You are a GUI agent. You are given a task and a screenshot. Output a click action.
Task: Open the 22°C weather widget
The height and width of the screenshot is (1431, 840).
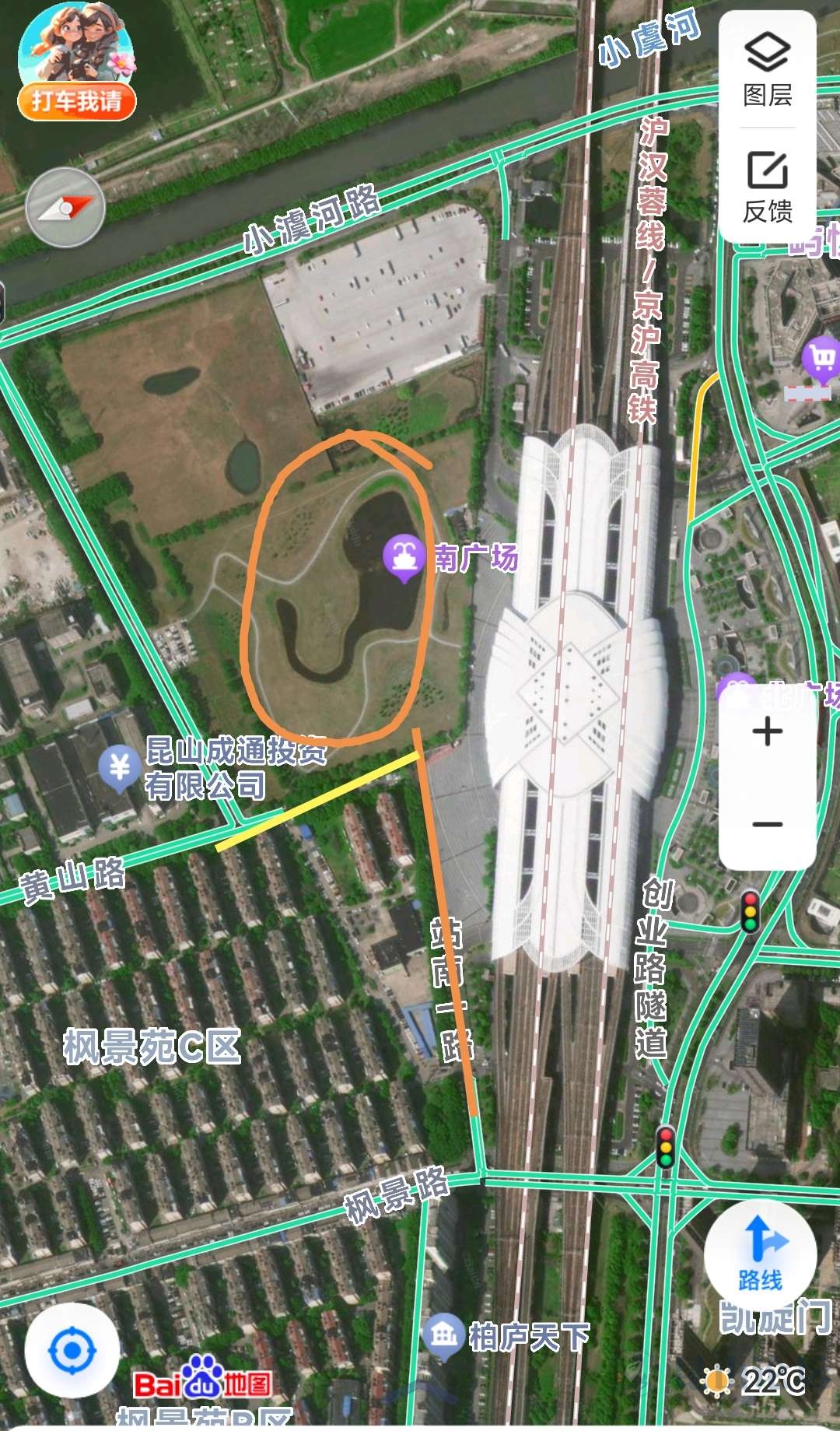pos(751,1381)
